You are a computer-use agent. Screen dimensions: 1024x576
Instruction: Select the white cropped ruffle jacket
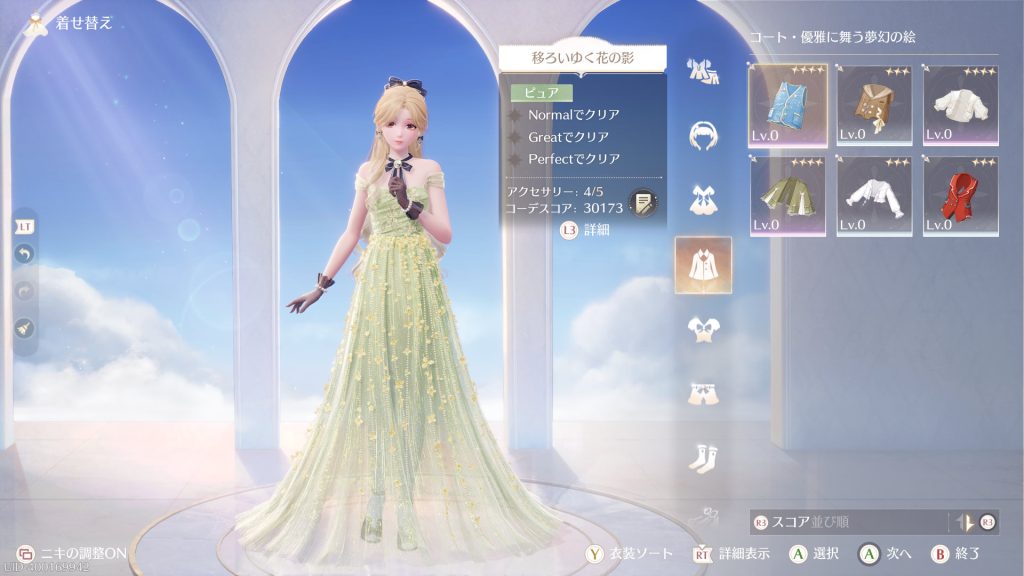coord(874,195)
